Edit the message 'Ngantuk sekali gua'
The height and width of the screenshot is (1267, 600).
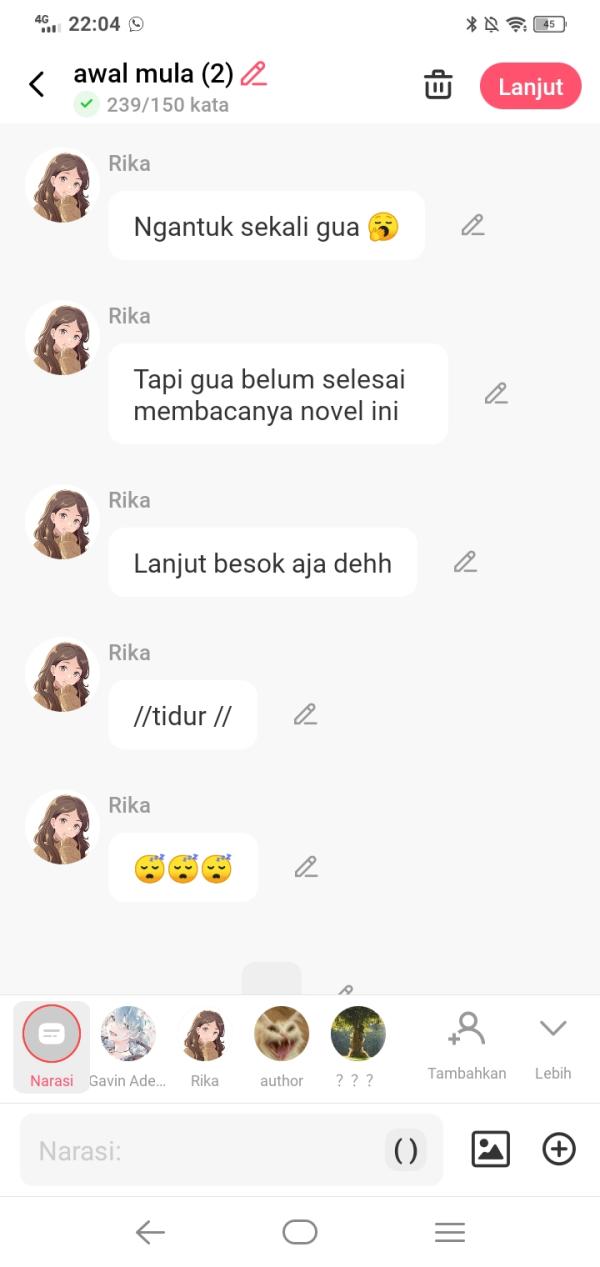tap(472, 226)
